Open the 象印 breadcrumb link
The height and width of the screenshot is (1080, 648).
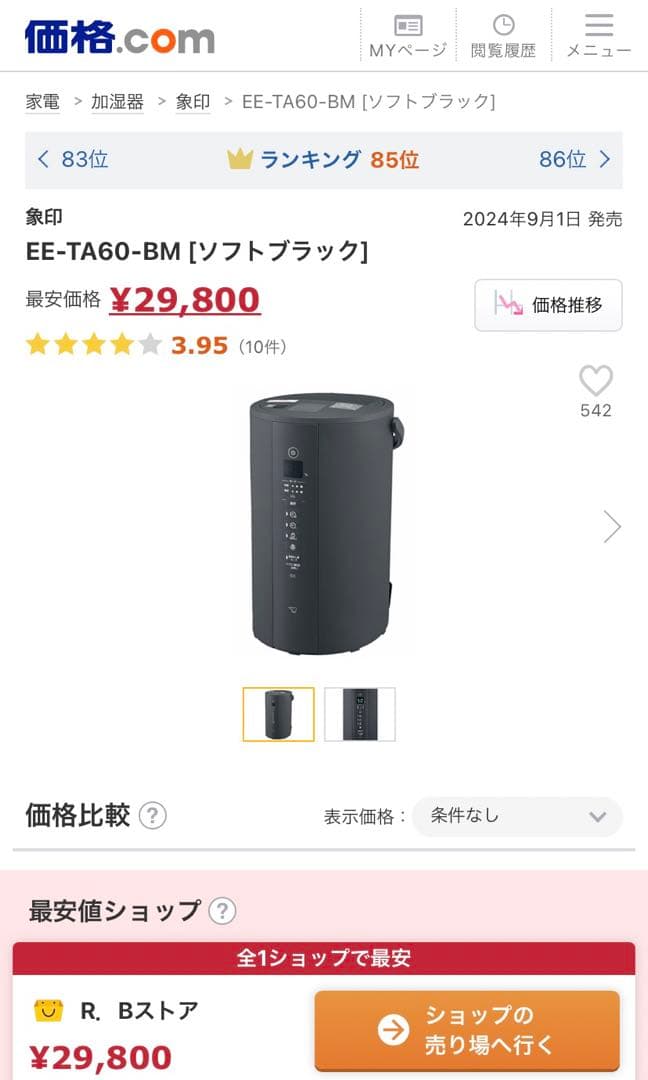click(x=193, y=101)
